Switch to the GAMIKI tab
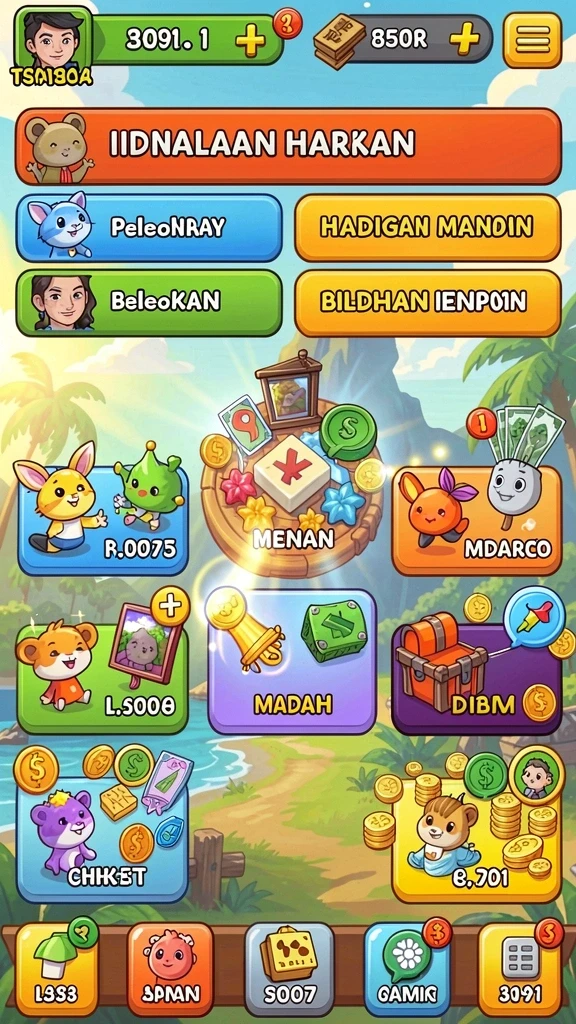This screenshot has height=1024, width=576. tap(407, 969)
